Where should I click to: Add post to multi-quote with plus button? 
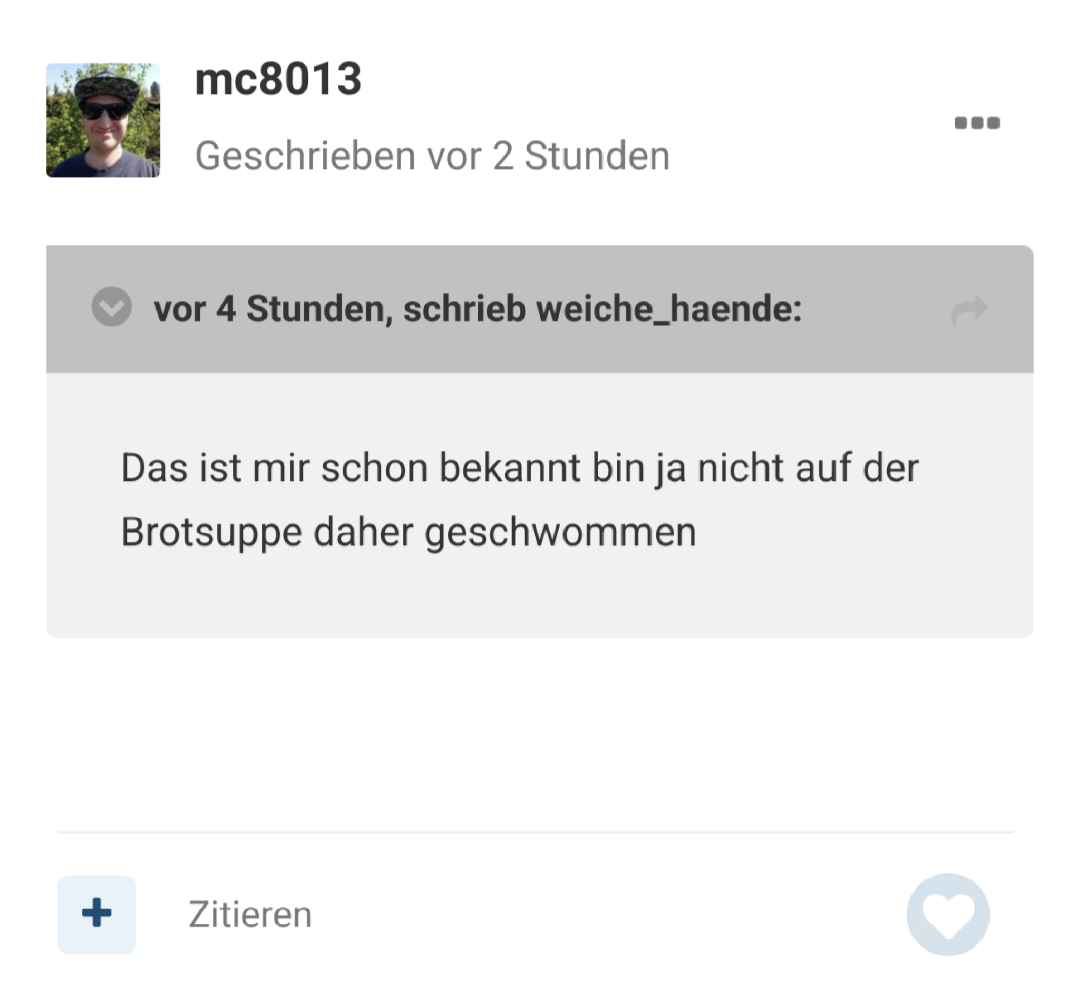96,914
